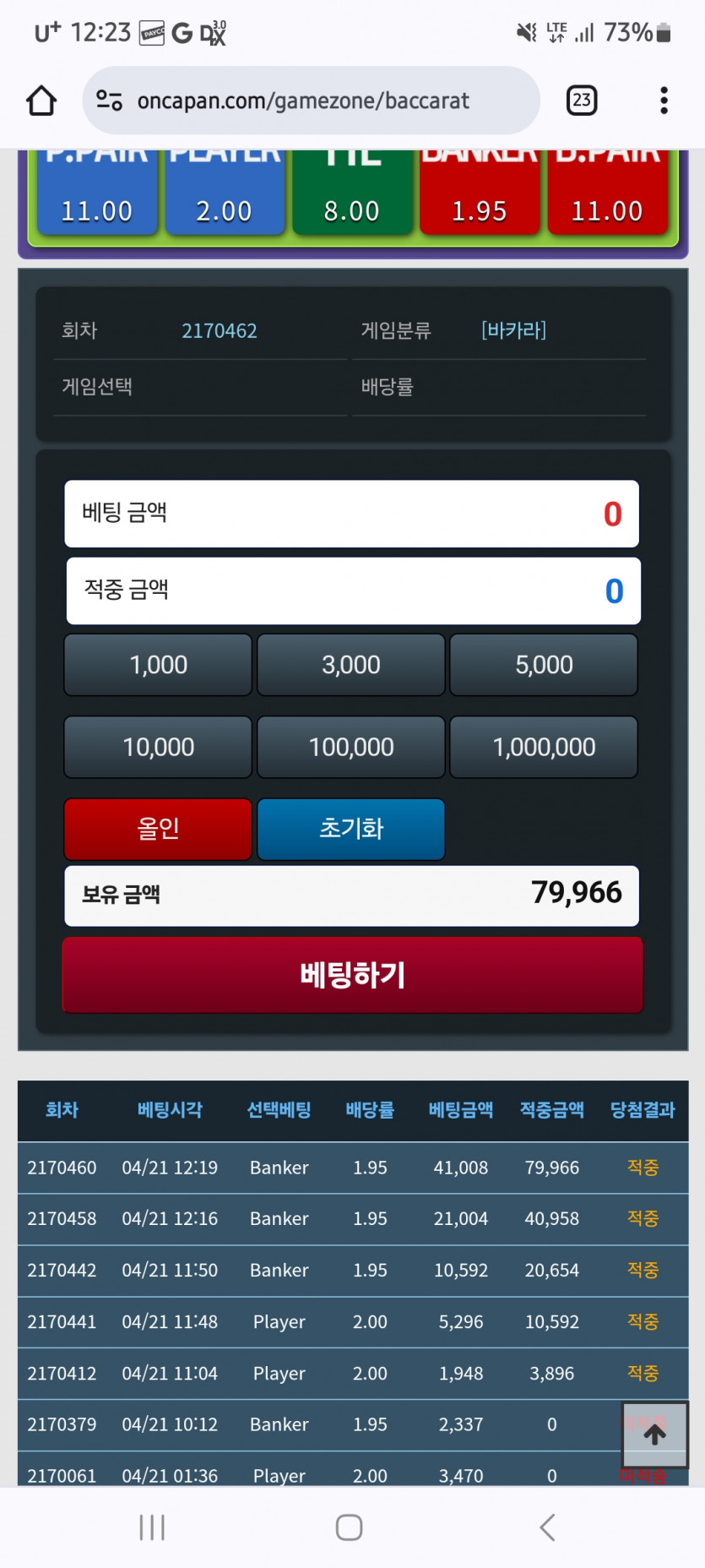Select the B.PAIR 11.00 bet

(x=607, y=194)
